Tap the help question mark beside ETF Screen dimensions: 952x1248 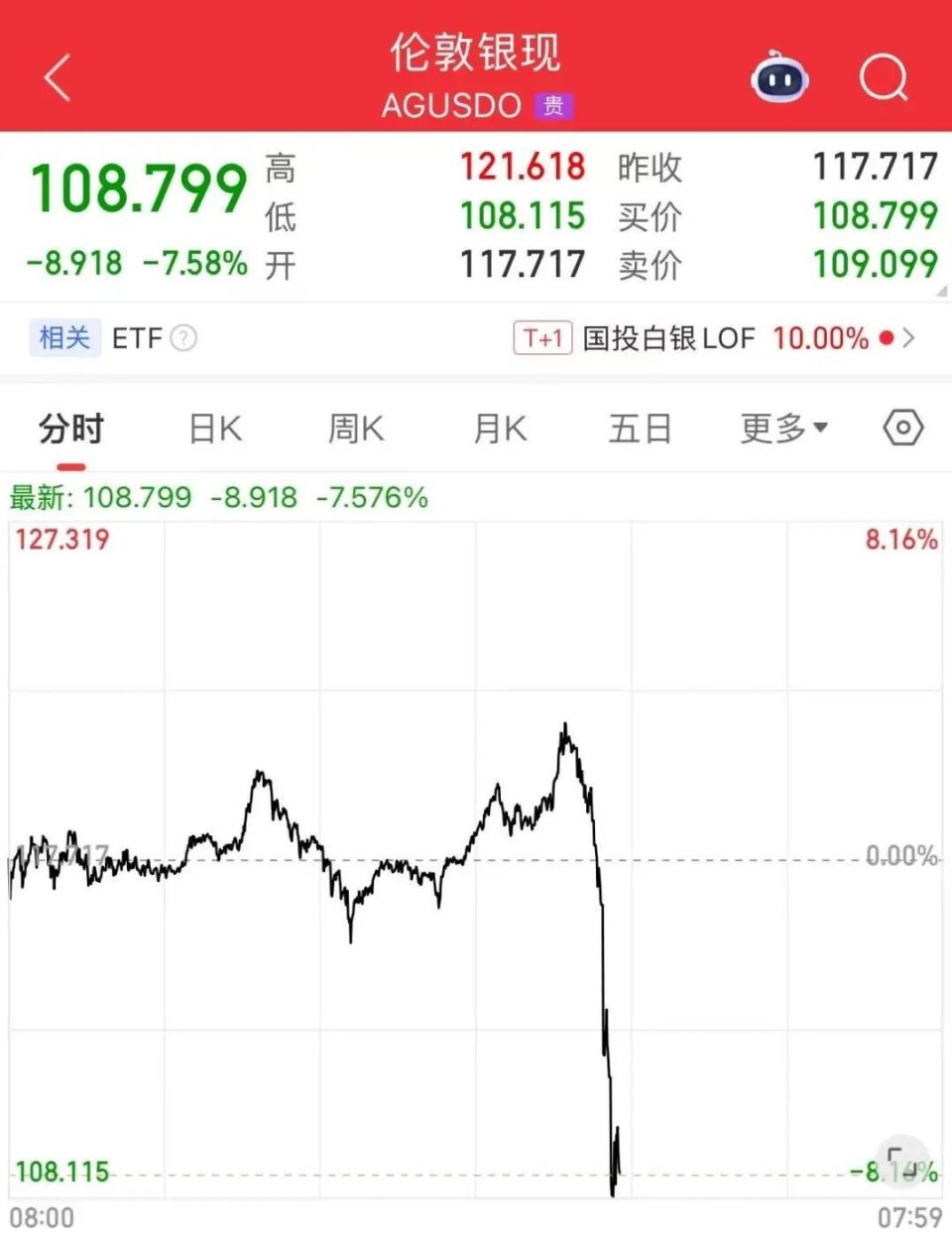pyautogui.click(x=183, y=338)
